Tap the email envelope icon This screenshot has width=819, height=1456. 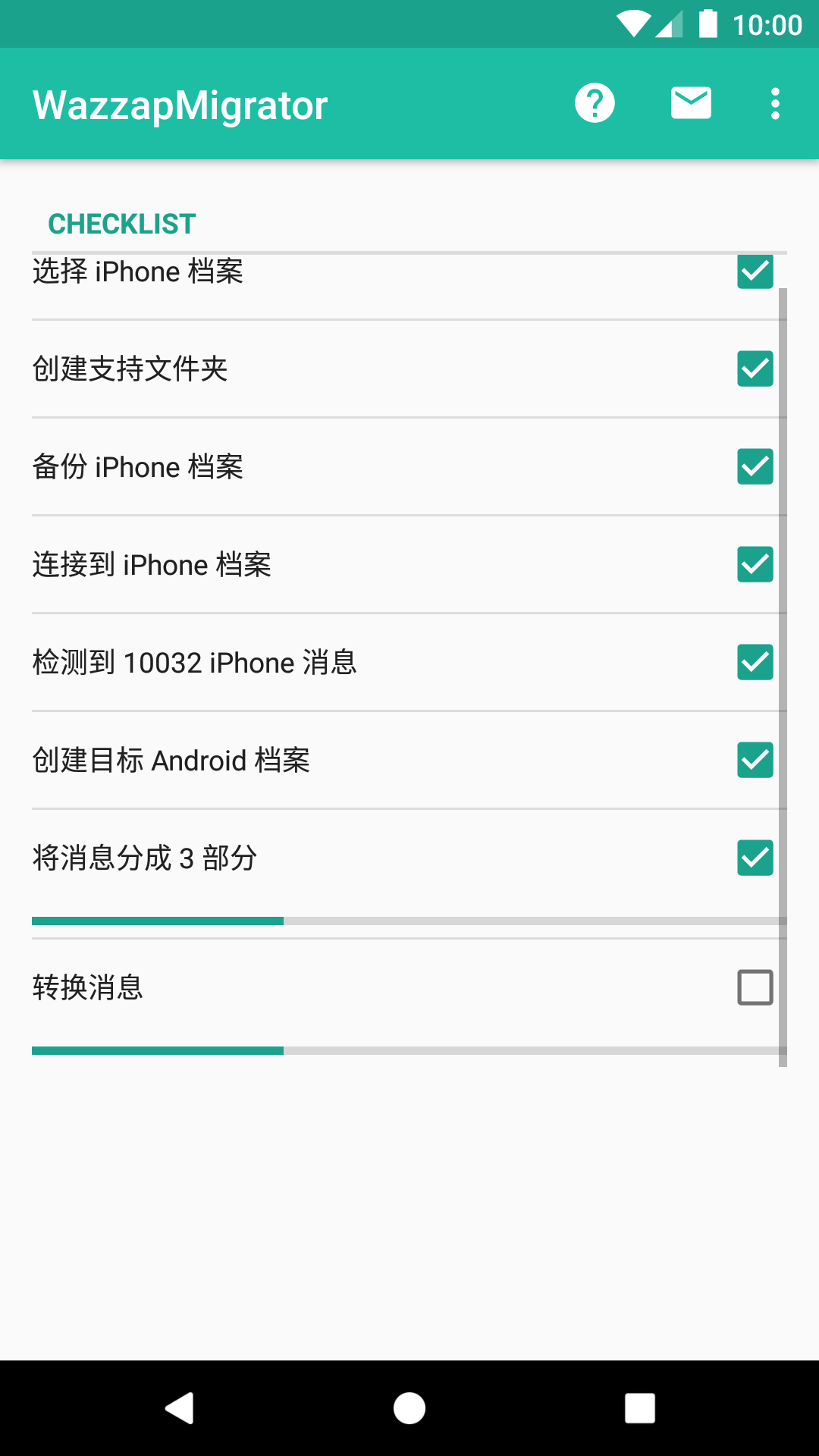click(690, 102)
